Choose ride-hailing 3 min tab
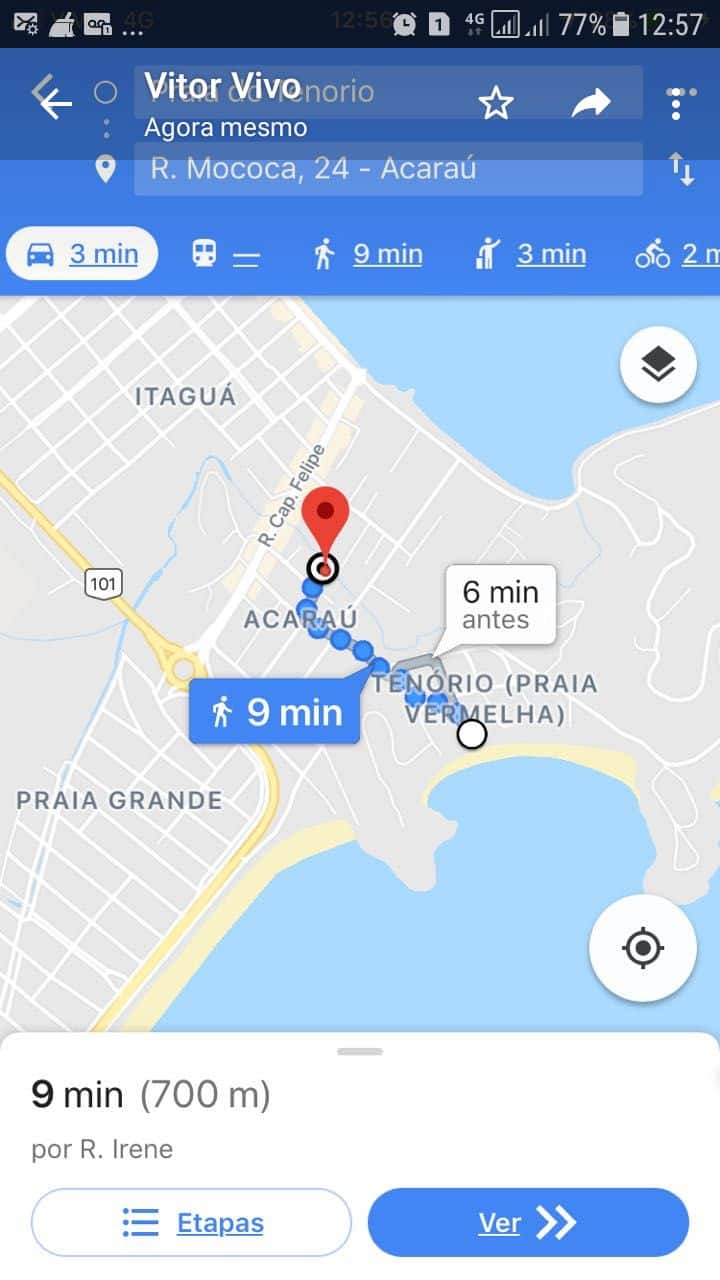Image resolution: width=720 pixels, height=1280 pixels. [x=530, y=255]
